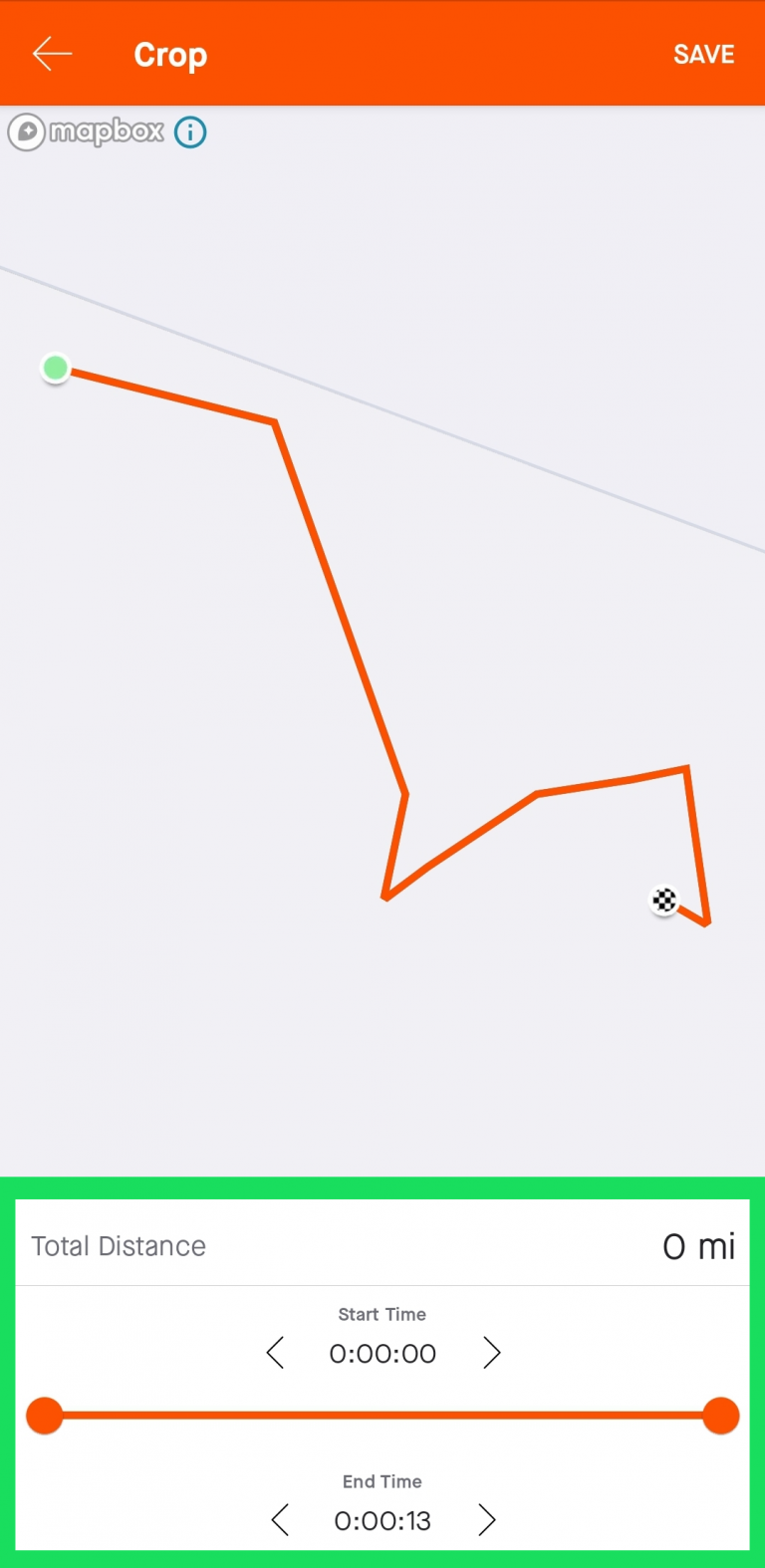765x1568 pixels.
Task: Select the Total Distance label
Action: 118,1245
